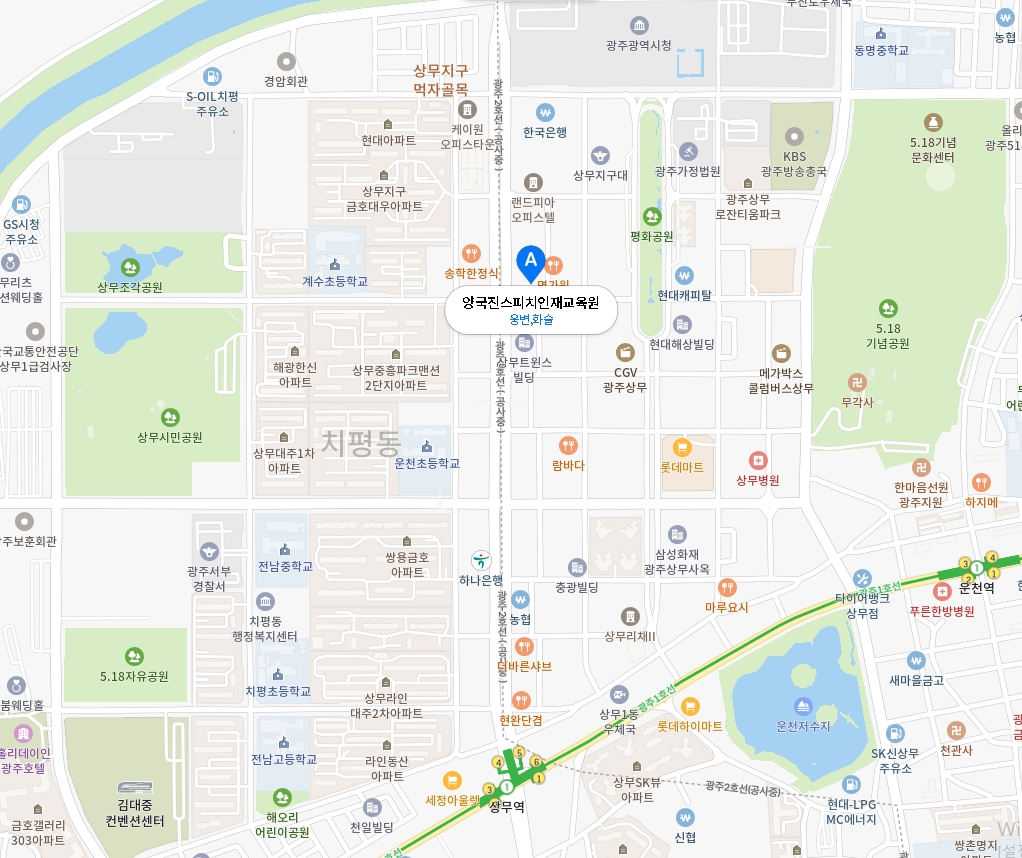Open the 양국진스피치인재교육원 info bubble
The image size is (1022, 858).
coord(530,309)
